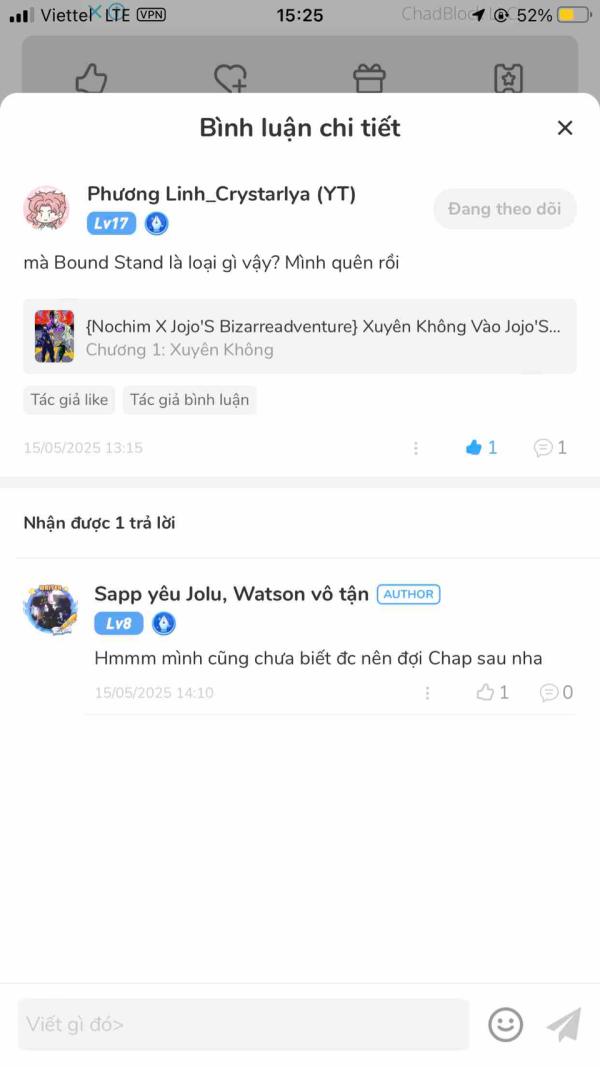Screen dimensions: 600x1067
Task: Open the Nochim X Jojo story card
Action: pos(300,336)
